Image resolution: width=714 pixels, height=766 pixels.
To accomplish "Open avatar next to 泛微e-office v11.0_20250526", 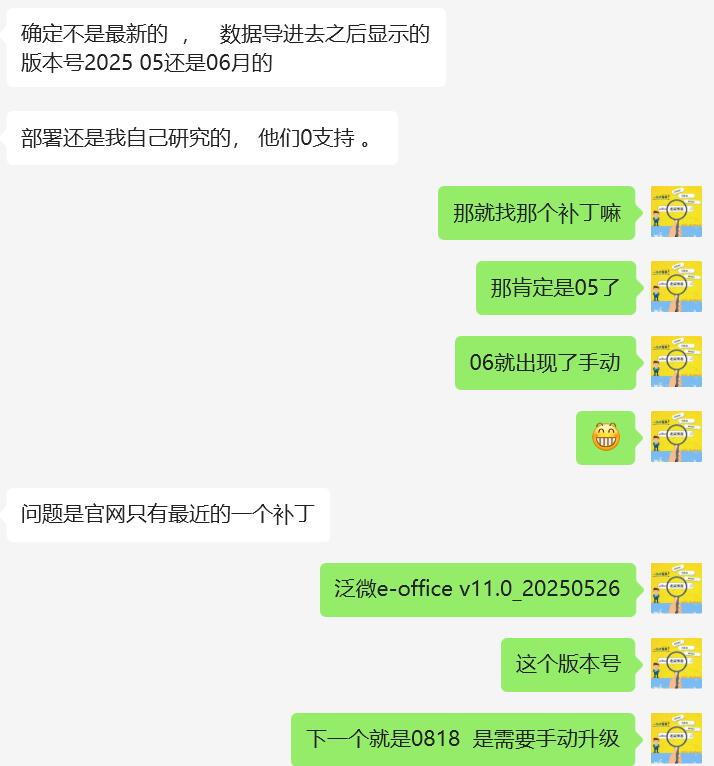I will 676,589.
